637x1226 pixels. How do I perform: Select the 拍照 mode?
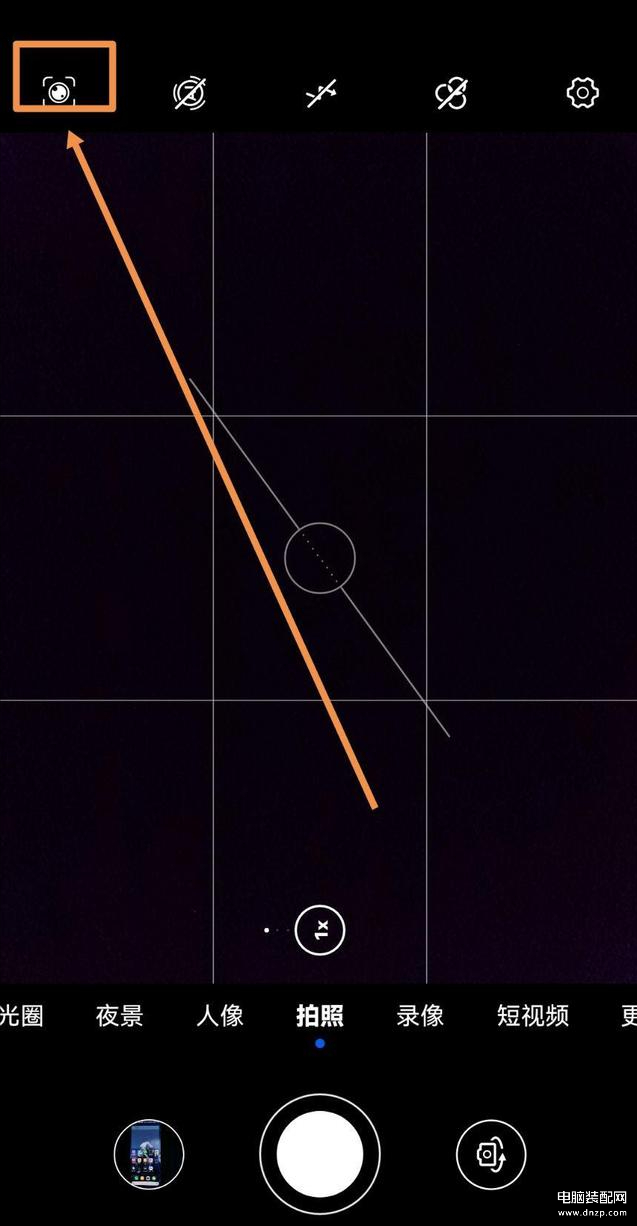click(320, 1016)
